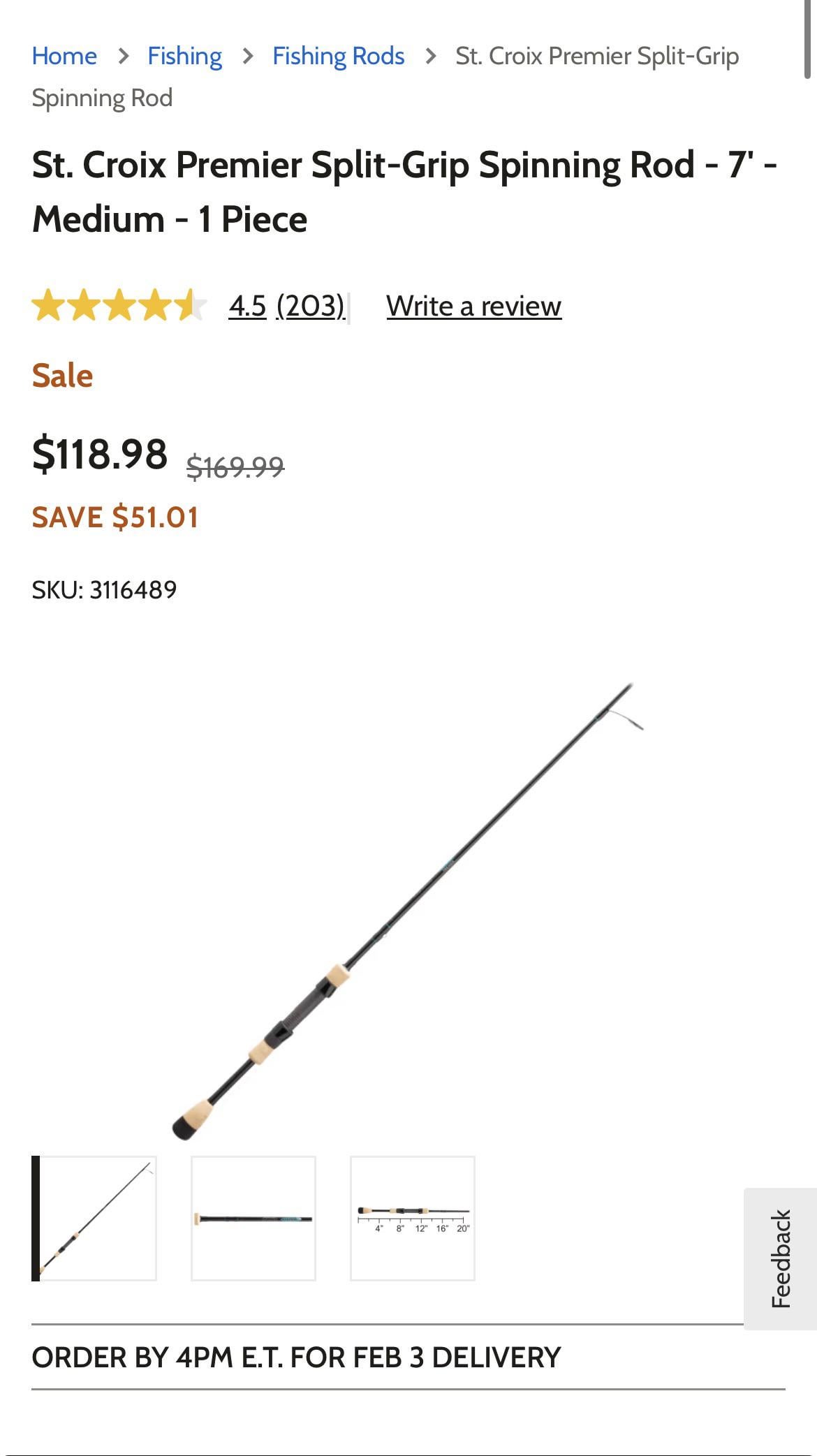
Task: Open the main rod product image
Action: 405,908
